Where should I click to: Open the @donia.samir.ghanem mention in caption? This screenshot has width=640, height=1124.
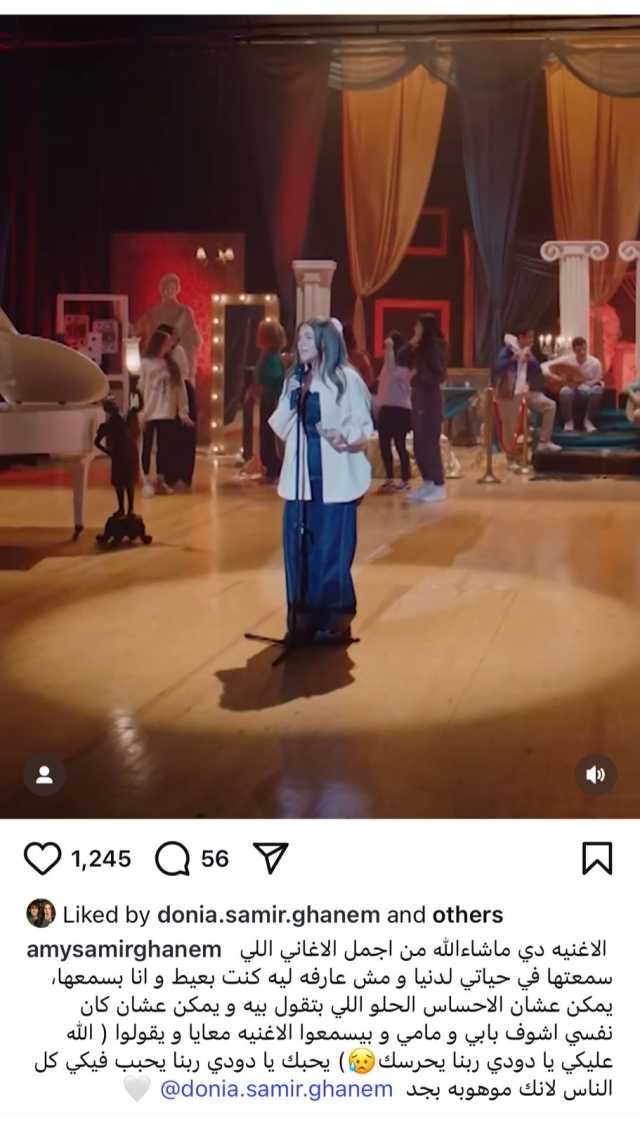[x=277, y=1089]
